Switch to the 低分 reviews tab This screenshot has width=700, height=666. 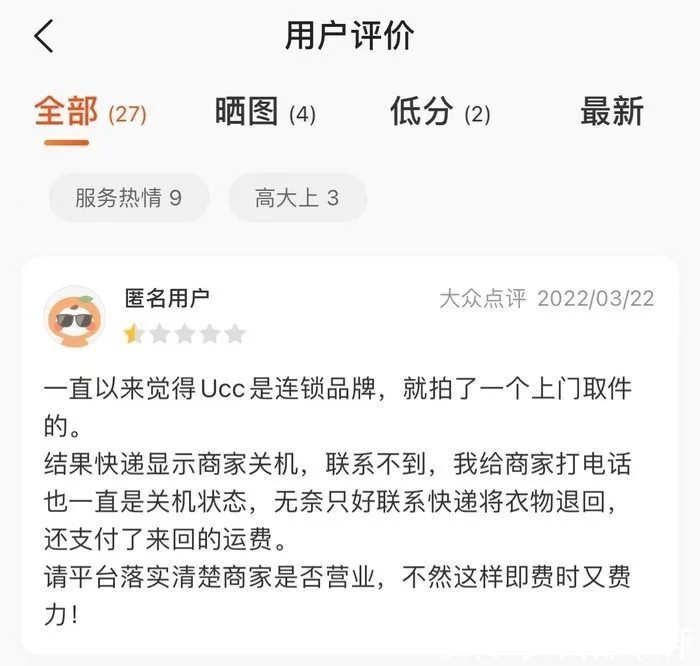(x=440, y=113)
